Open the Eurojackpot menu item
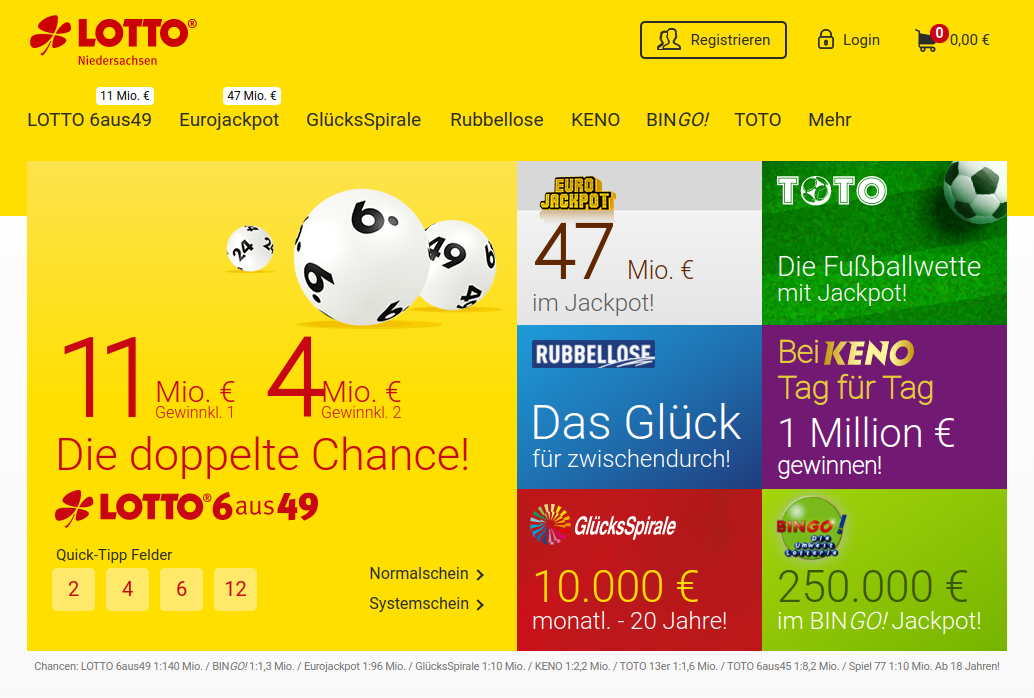Screen dimensions: 1034x698 pos(229,120)
